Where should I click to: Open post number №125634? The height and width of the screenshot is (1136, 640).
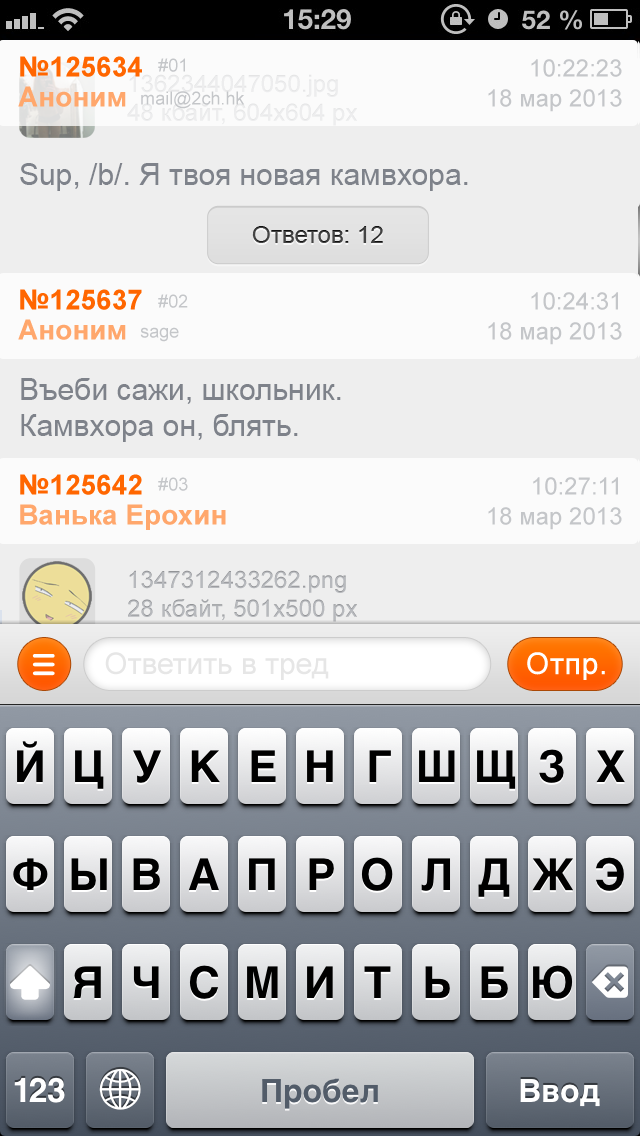[80, 67]
